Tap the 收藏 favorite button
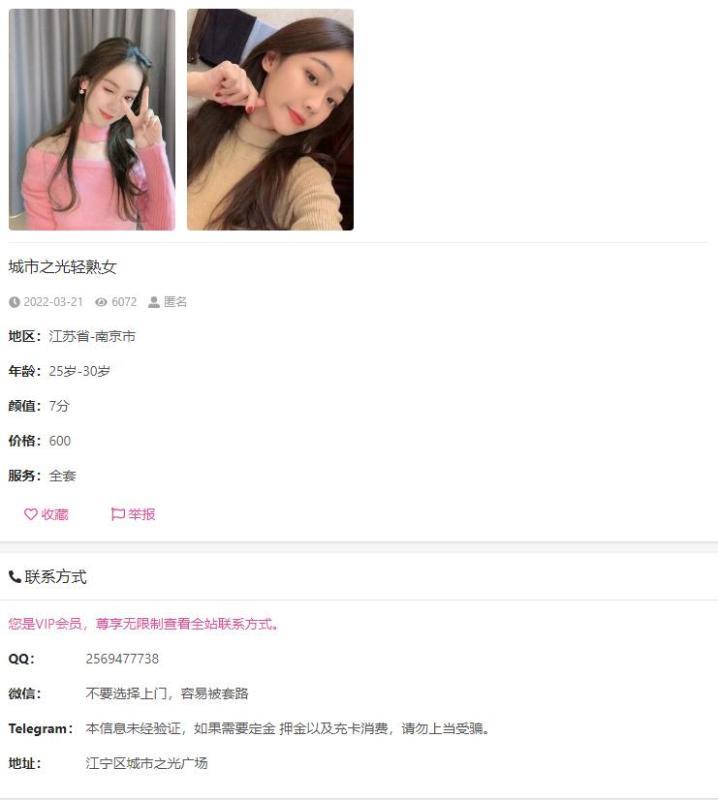Screen dimensions: 718x800 (x=46, y=514)
